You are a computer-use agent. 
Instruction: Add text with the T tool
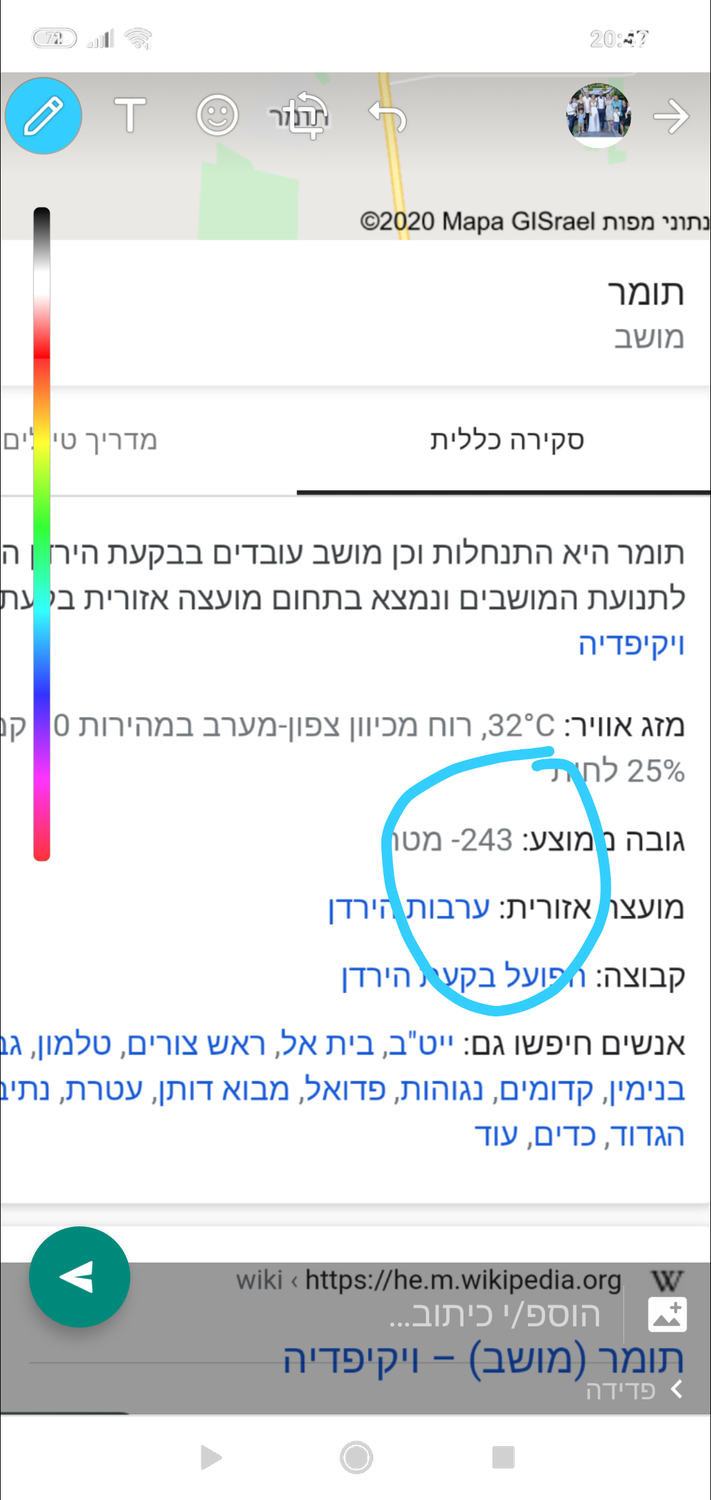click(130, 116)
